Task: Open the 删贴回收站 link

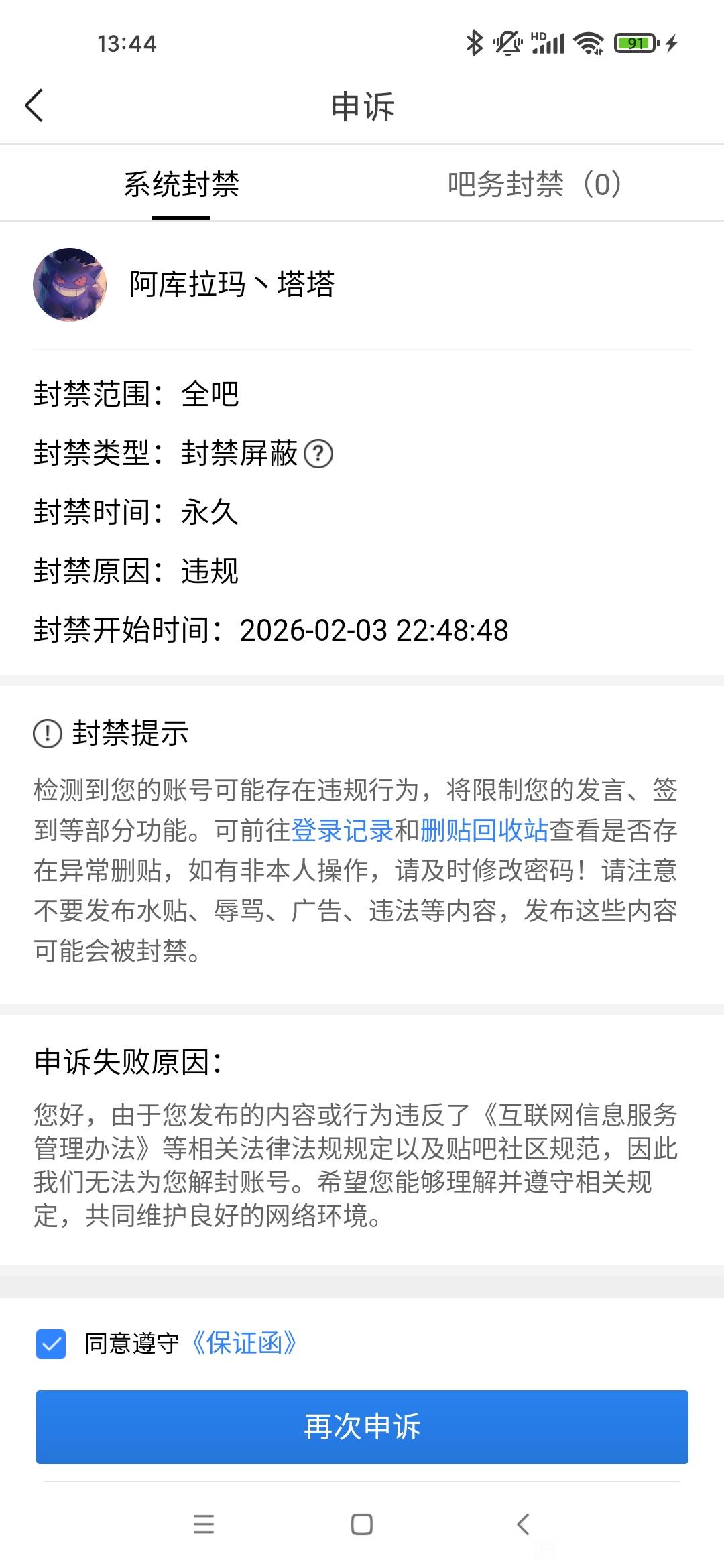Action: (x=484, y=830)
